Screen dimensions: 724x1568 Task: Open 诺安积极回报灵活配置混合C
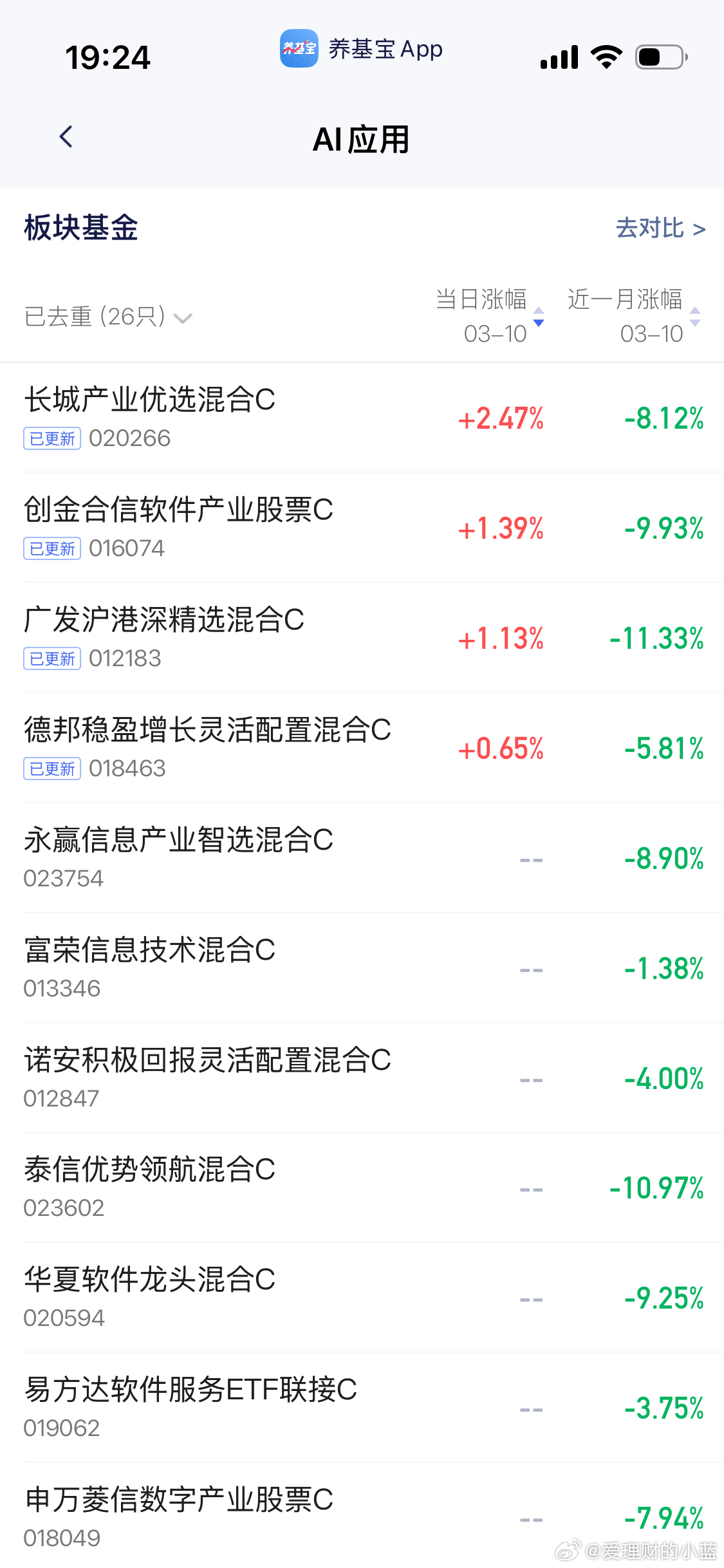[x=207, y=1060]
